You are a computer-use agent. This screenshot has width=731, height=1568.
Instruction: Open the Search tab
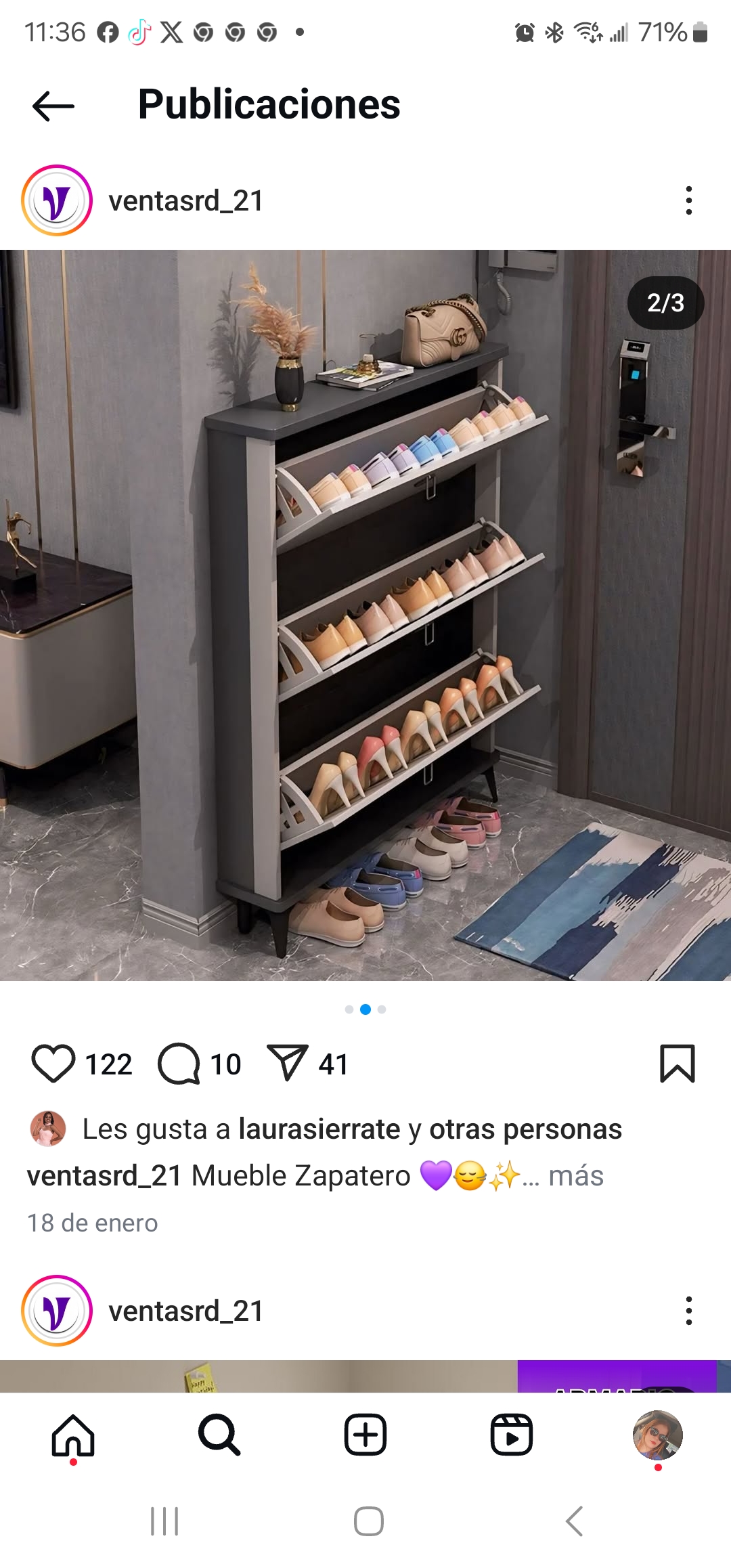click(x=219, y=1435)
